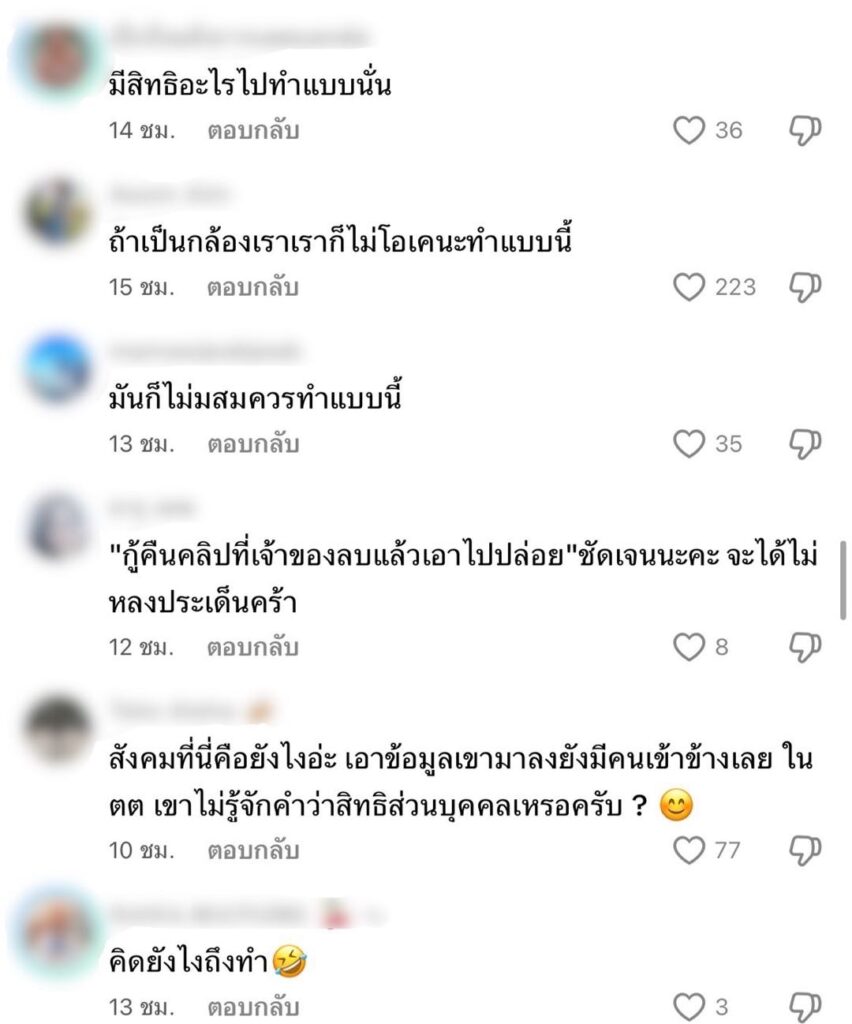Dislike the comment with 35 likes
Image resolution: width=852 pixels, height=1024 pixels.
(x=806, y=443)
